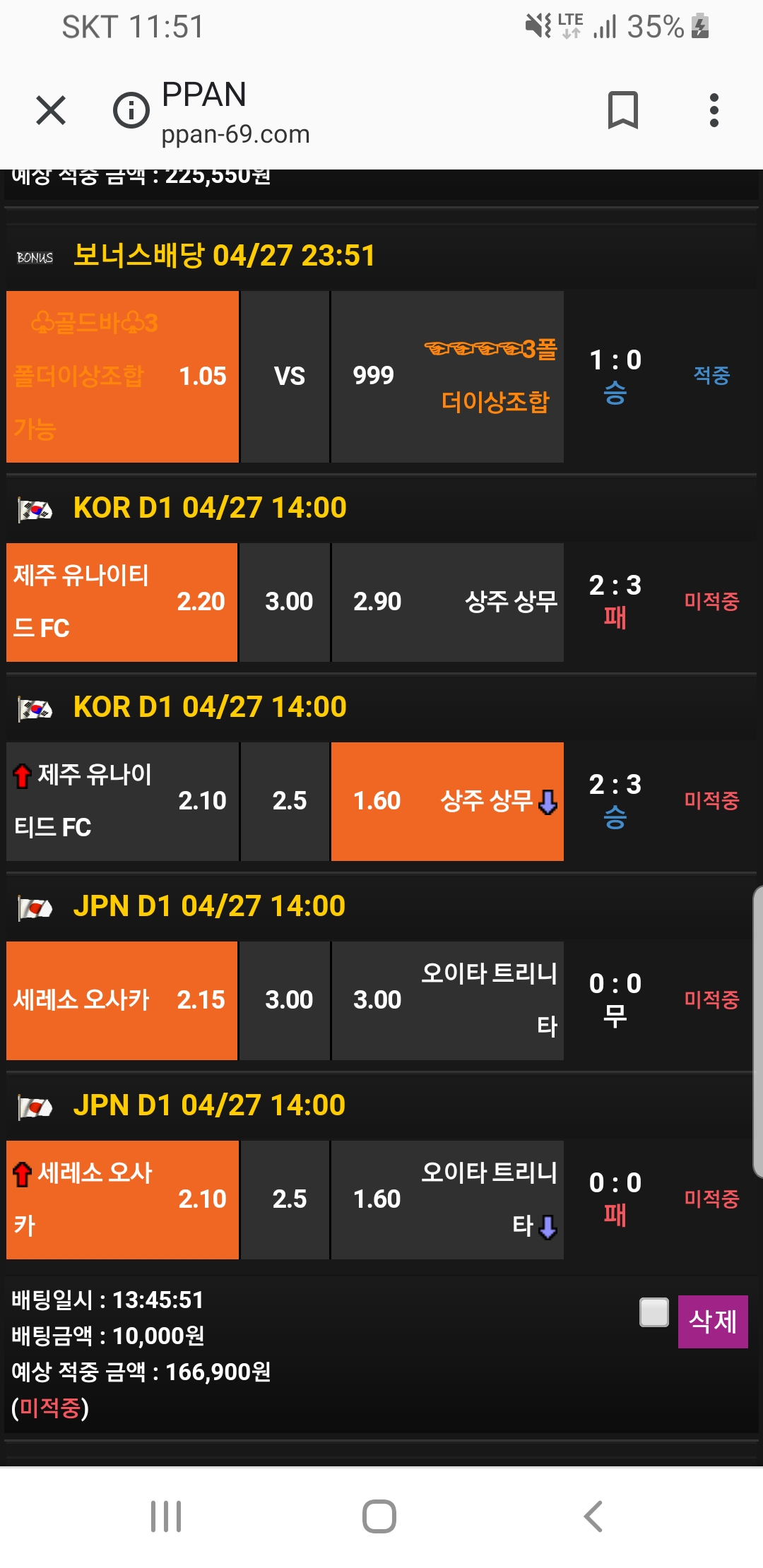View site info for ppan-69.com

click(x=131, y=110)
